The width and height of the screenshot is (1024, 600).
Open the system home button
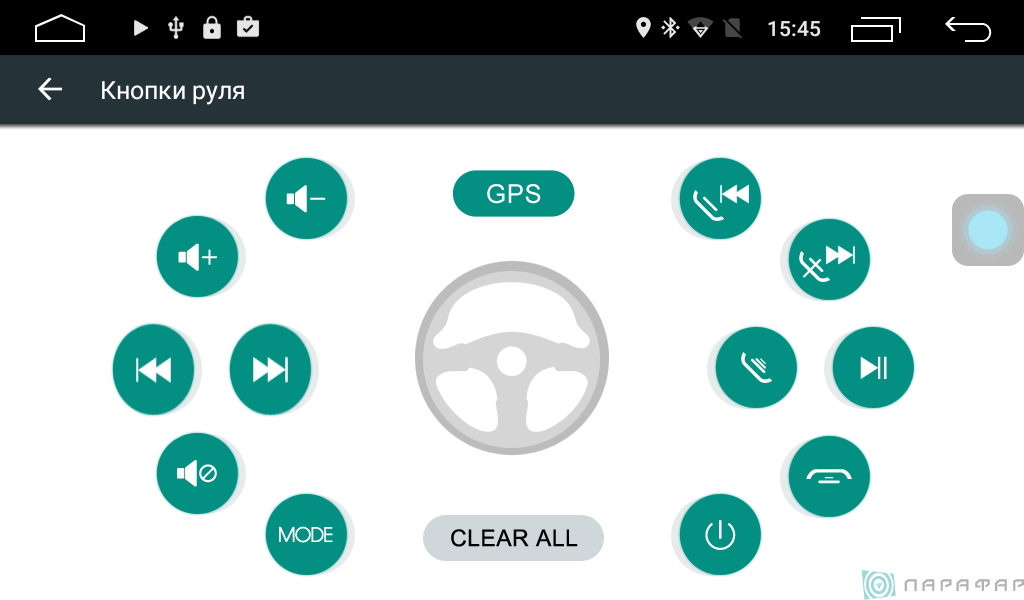point(60,28)
